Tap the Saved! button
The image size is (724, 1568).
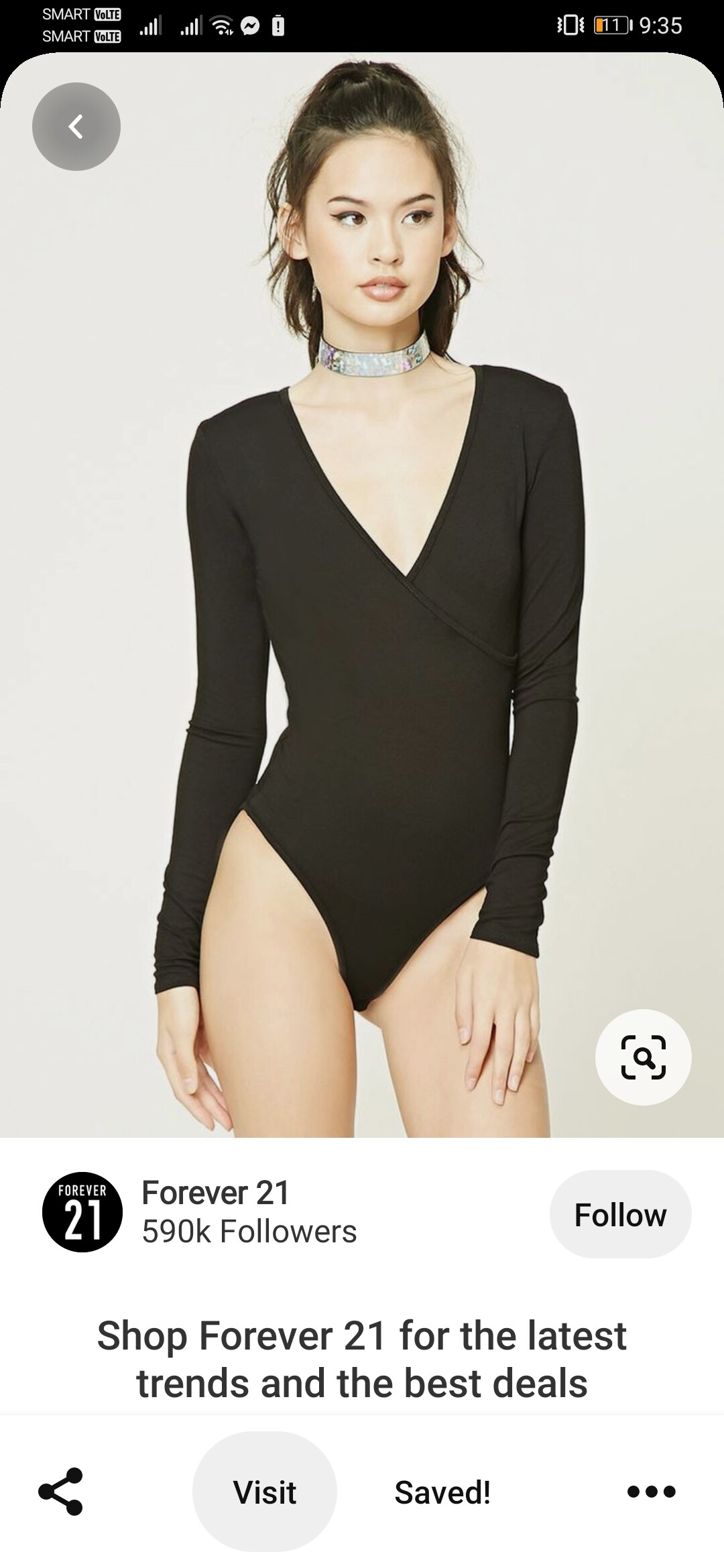click(442, 1492)
